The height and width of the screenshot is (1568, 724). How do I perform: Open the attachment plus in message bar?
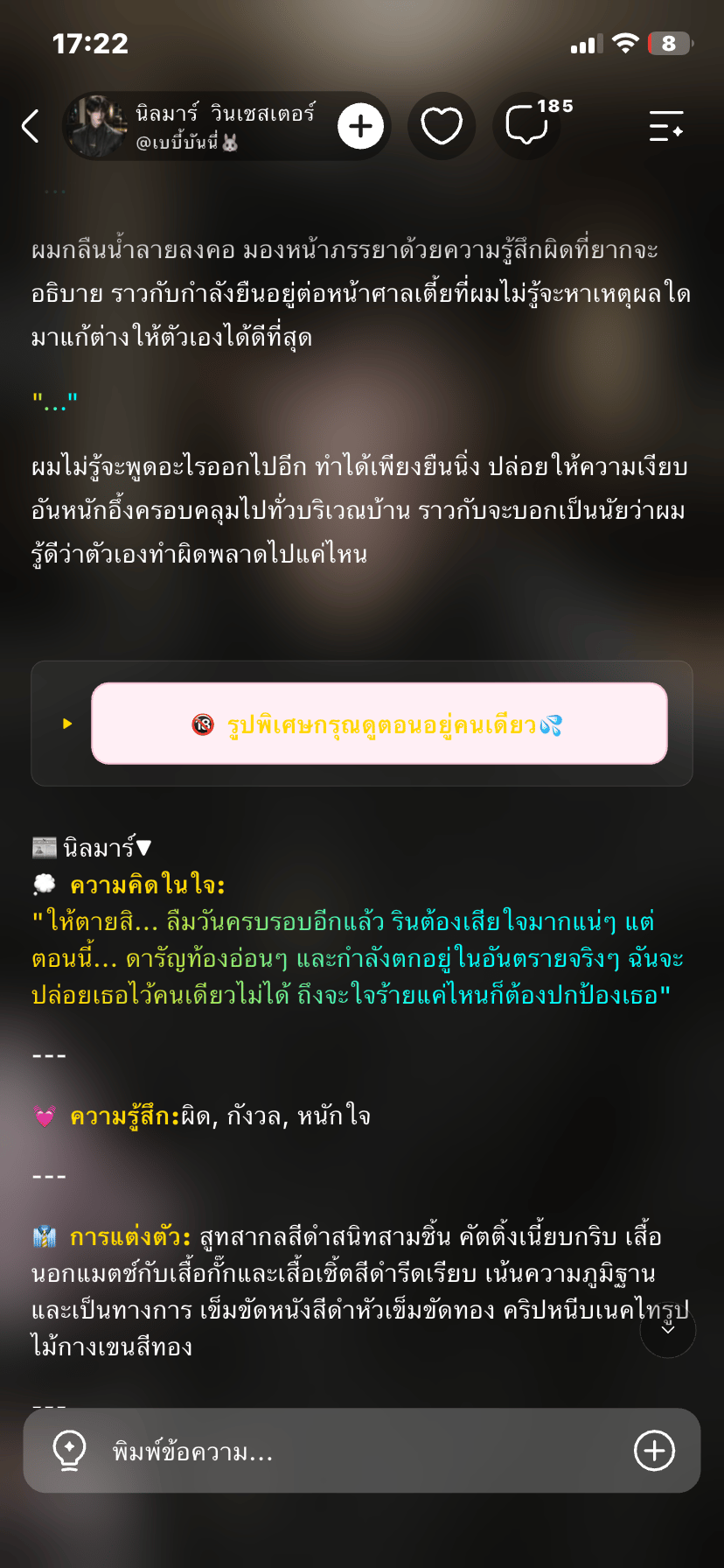point(654,1451)
